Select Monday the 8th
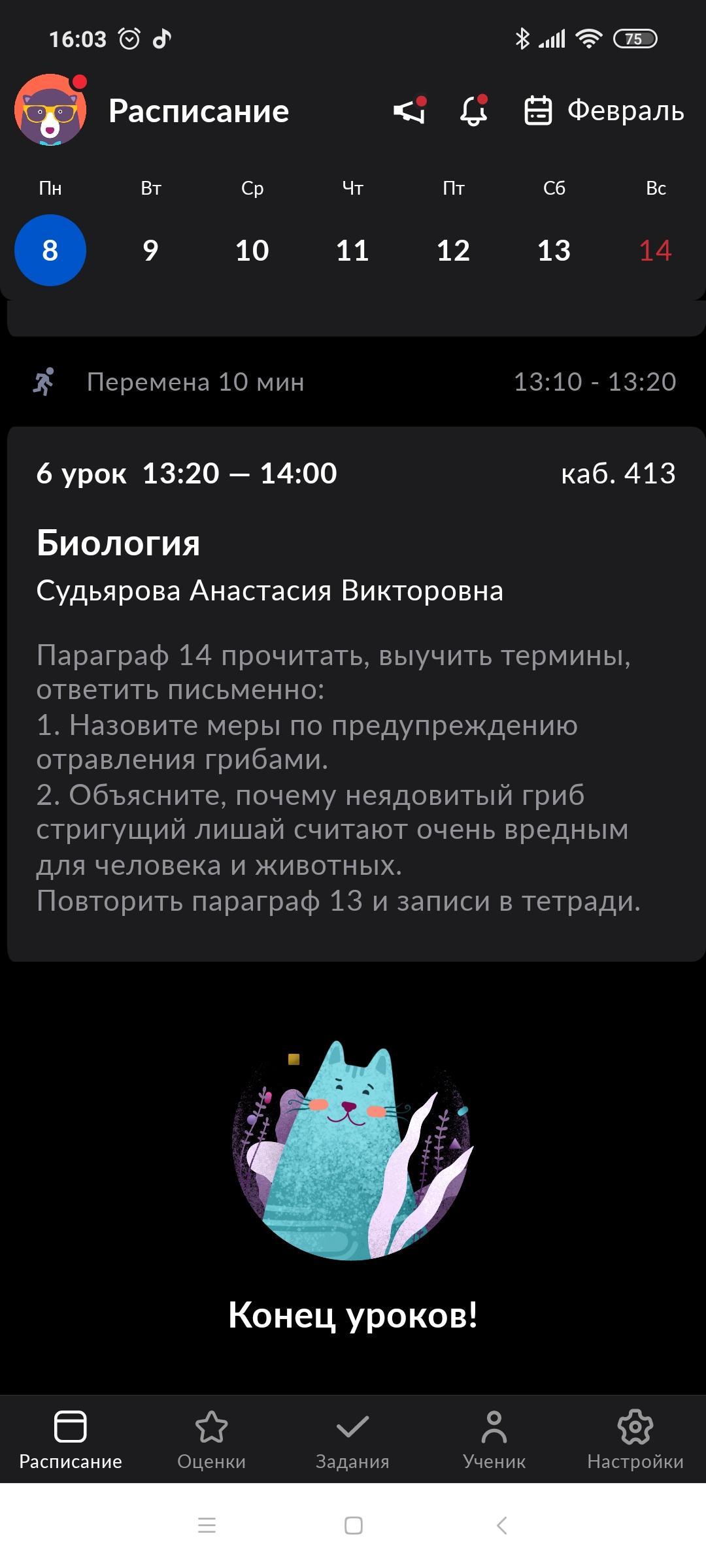Screen dimensions: 706x1568 pyautogui.click(x=50, y=250)
